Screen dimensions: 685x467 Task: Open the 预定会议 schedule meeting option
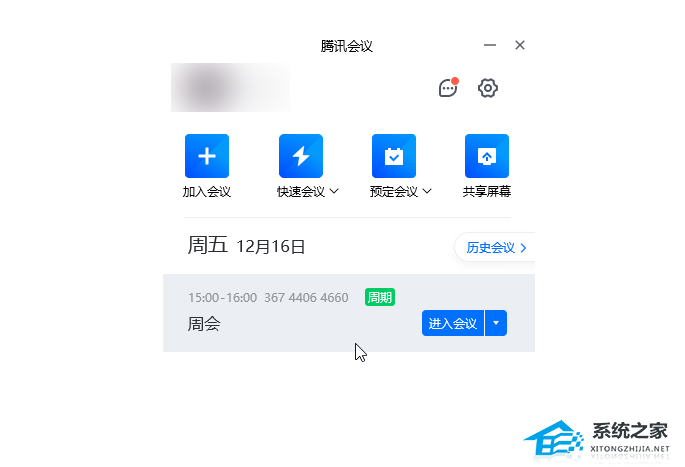click(393, 156)
